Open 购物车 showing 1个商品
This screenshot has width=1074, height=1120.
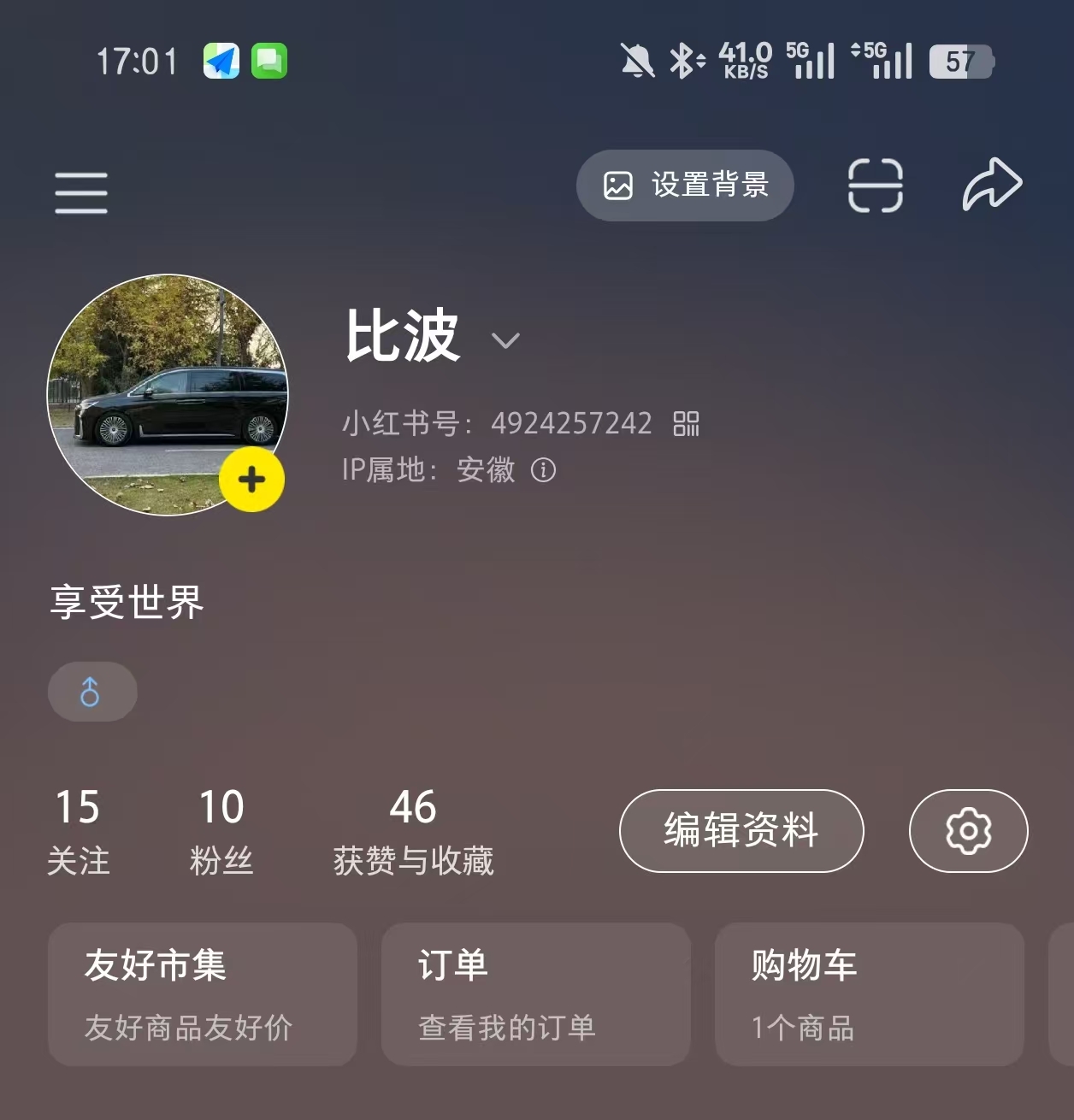tap(869, 994)
